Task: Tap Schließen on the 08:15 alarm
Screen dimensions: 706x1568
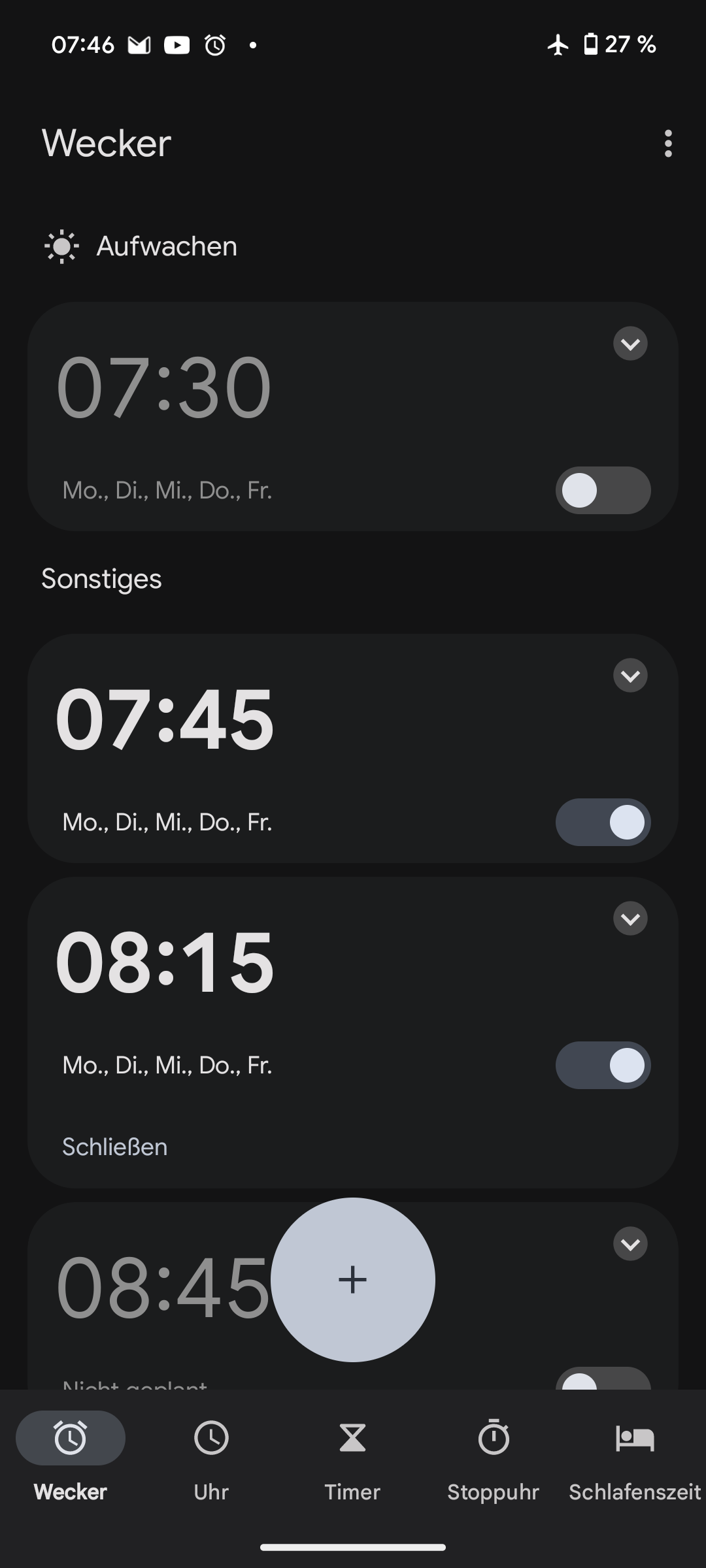Action: pos(115,1147)
